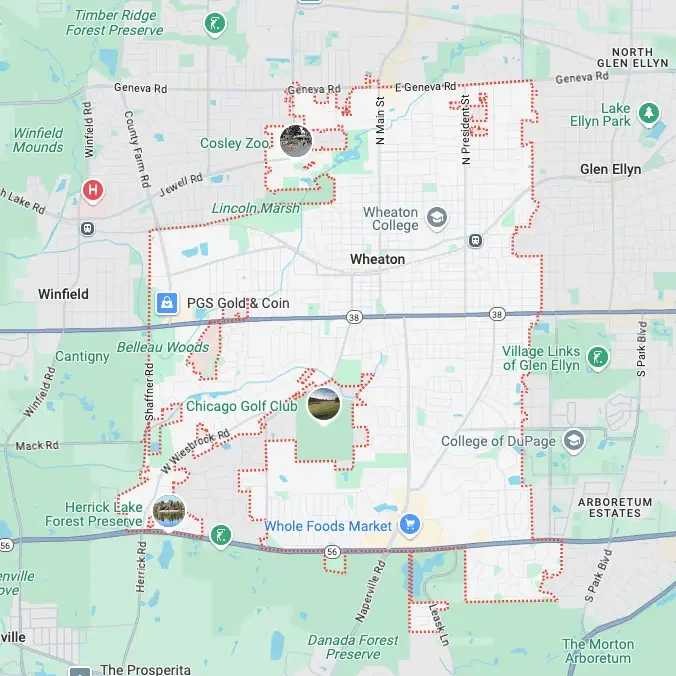Image resolution: width=676 pixels, height=676 pixels.
Task: Tap the Wheaton College marker
Action: click(436, 217)
